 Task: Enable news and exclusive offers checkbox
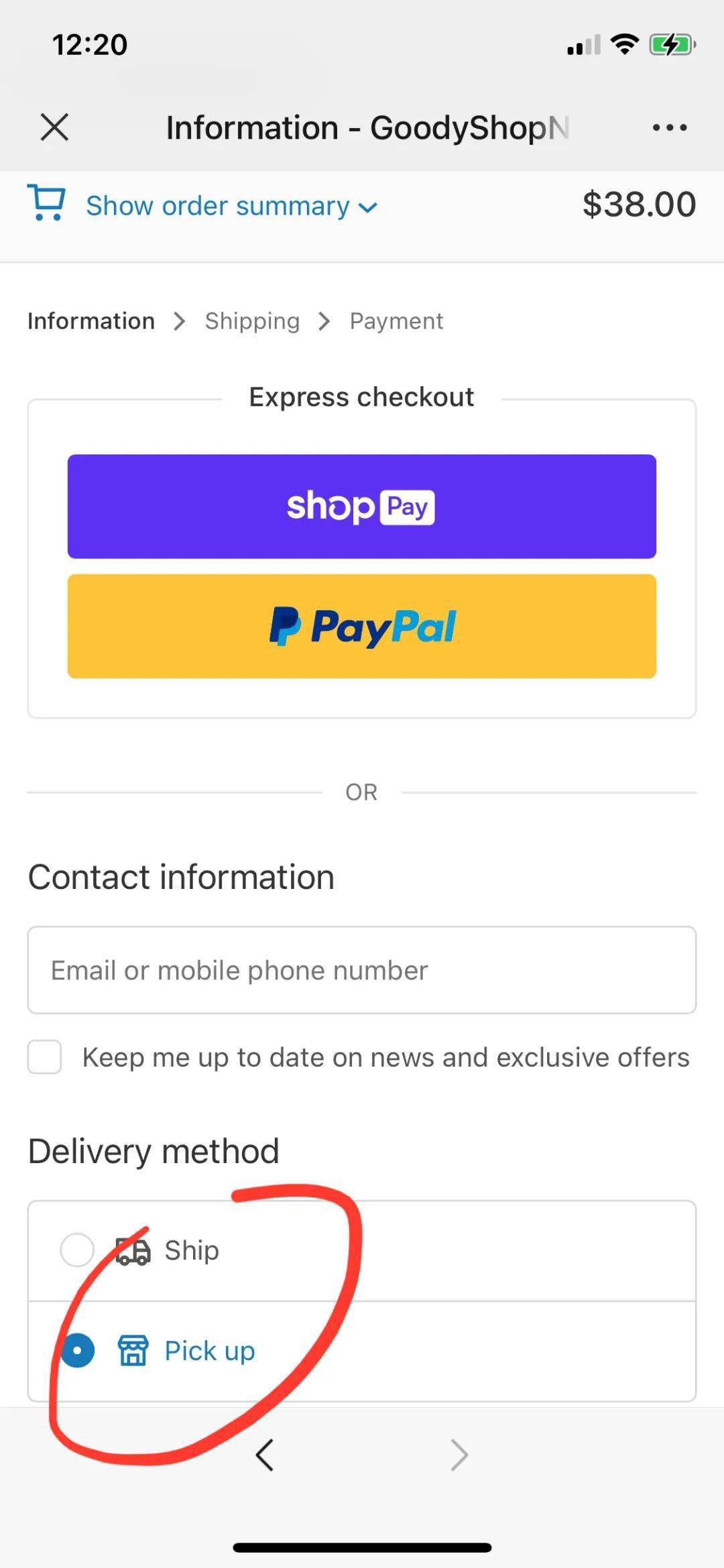45,1057
